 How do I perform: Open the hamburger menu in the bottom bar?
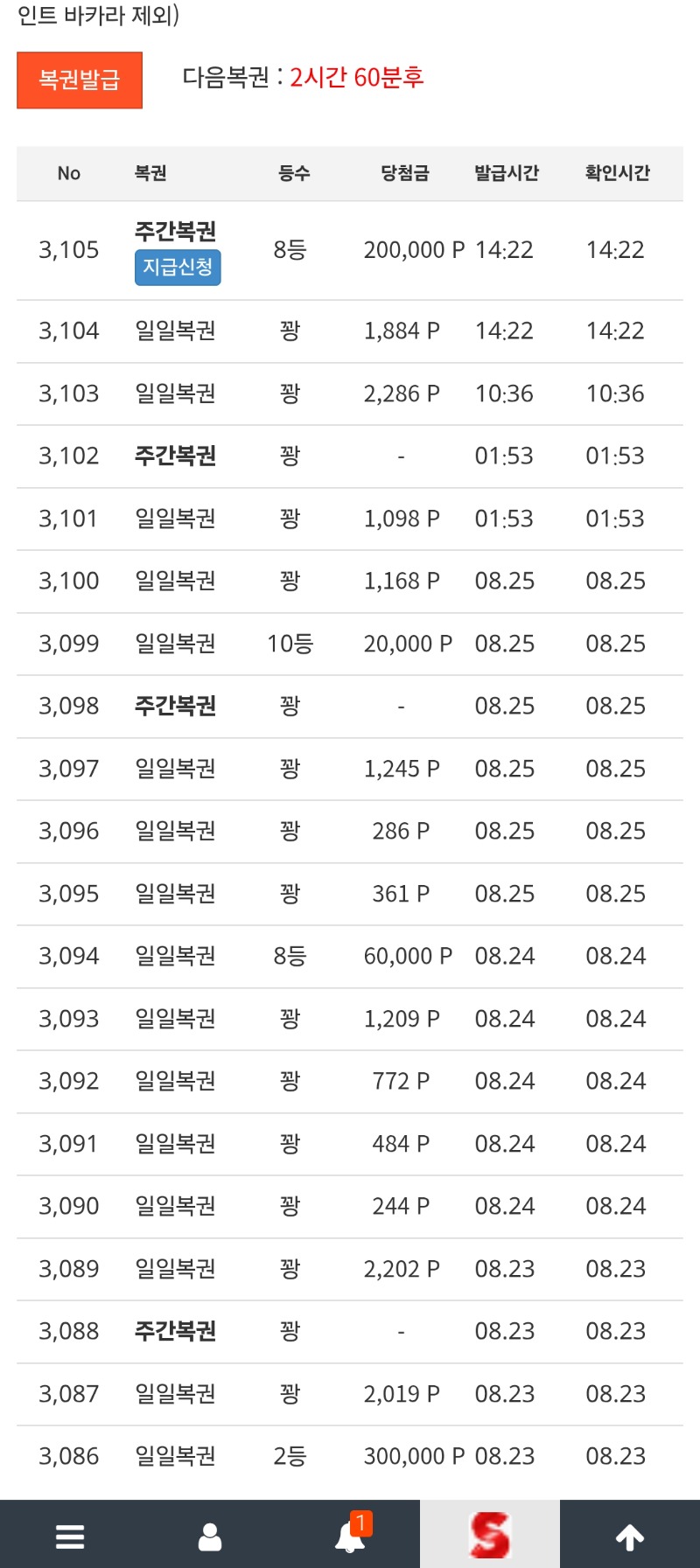click(70, 1537)
